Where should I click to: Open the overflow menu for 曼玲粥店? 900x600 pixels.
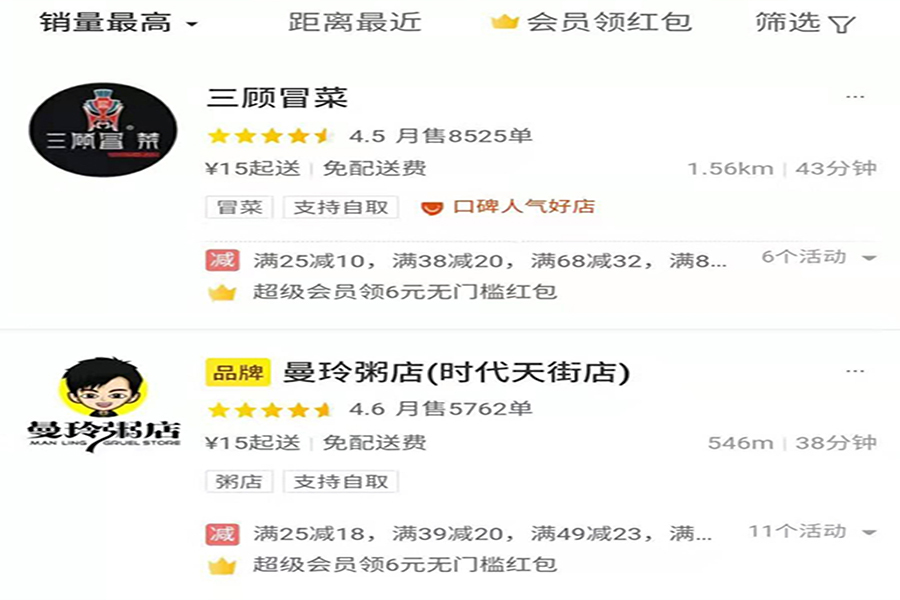point(855,371)
